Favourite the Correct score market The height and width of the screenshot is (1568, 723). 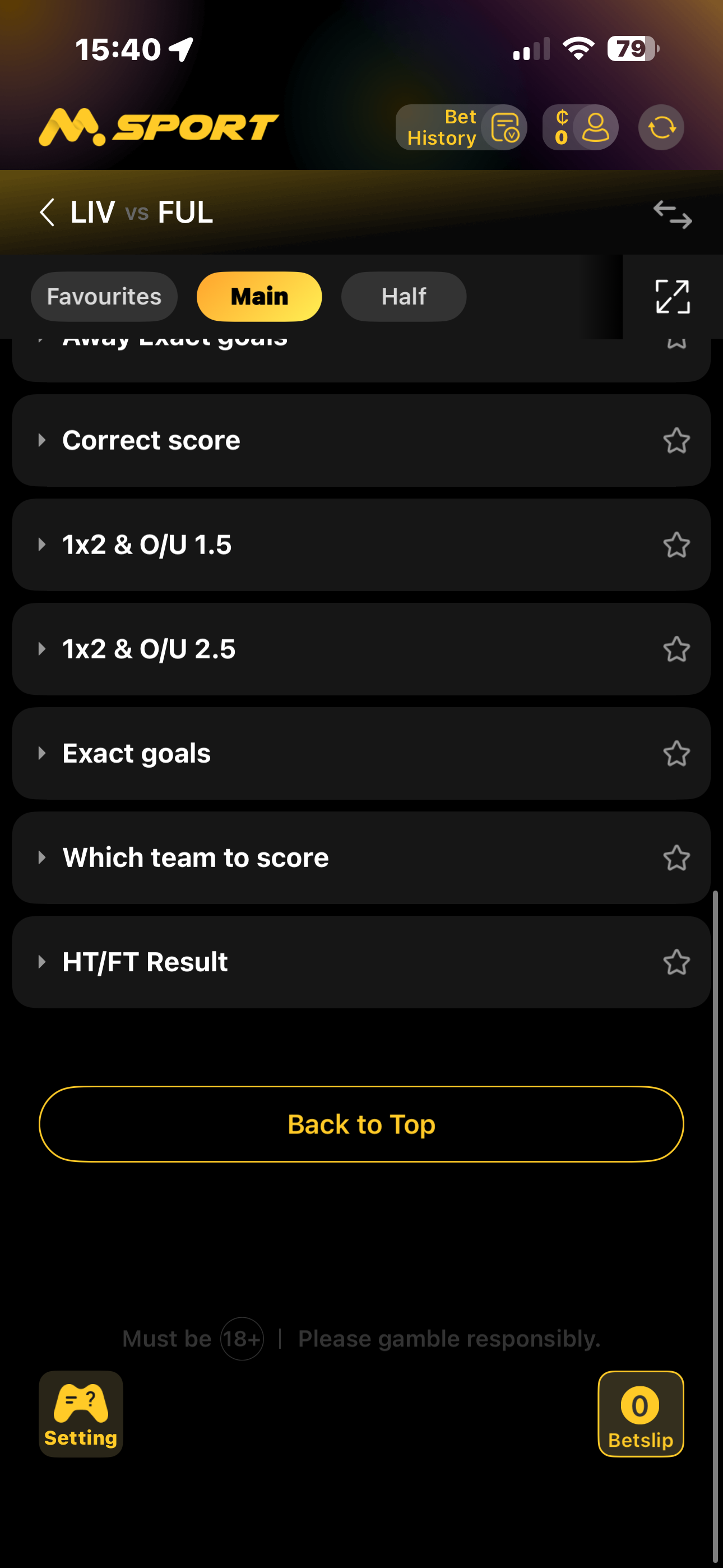(676, 441)
